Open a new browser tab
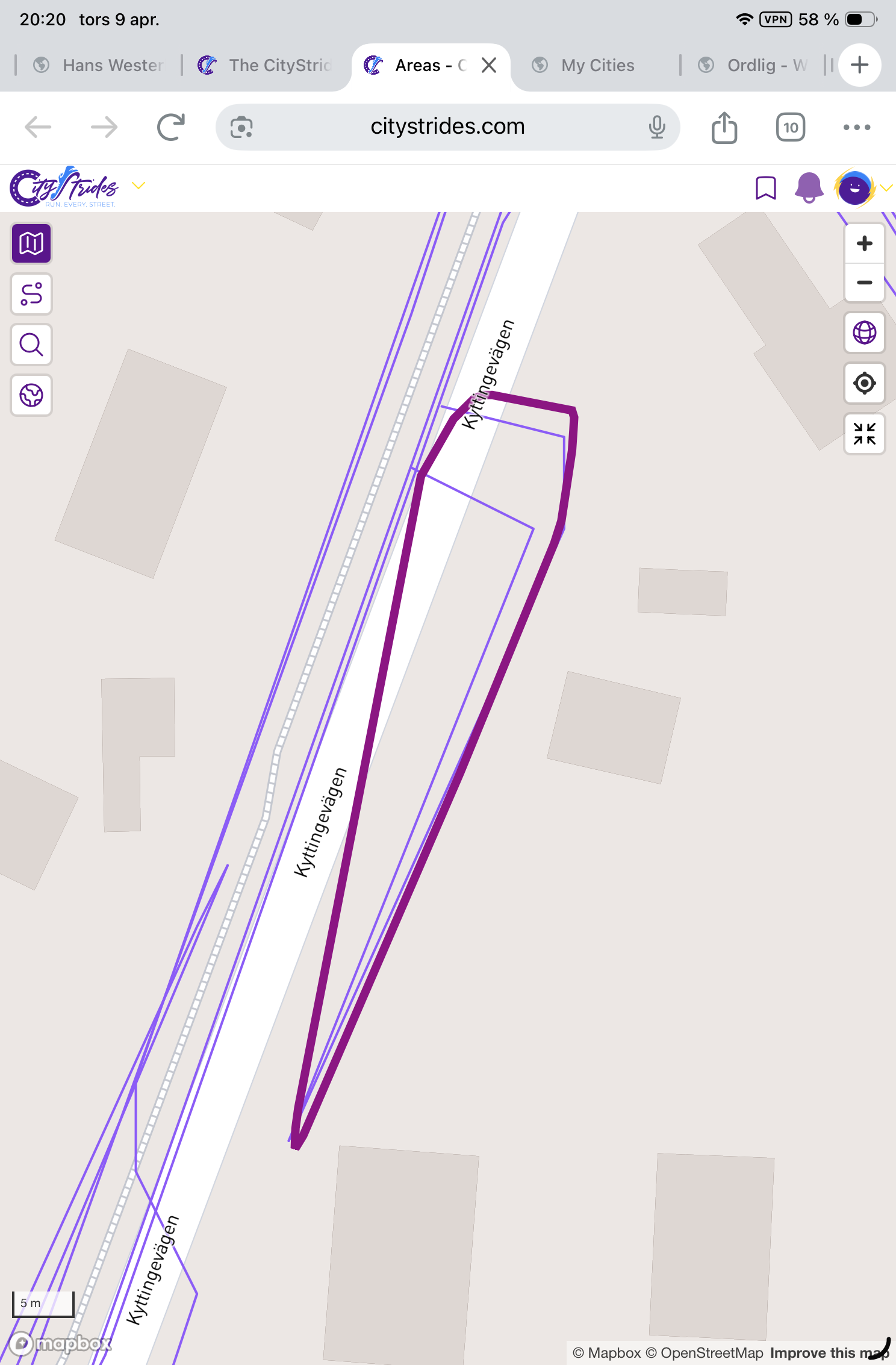This screenshot has height=1365, width=896. (x=859, y=65)
